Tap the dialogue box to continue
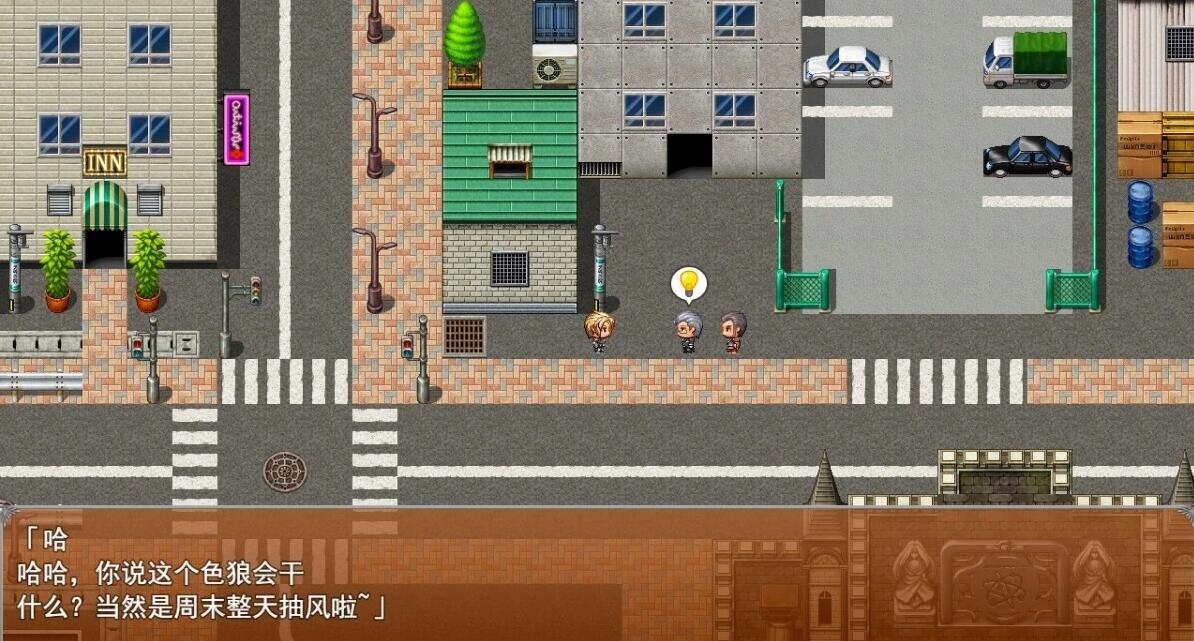Screen dimensions: 1194x641 tap(596, 575)
